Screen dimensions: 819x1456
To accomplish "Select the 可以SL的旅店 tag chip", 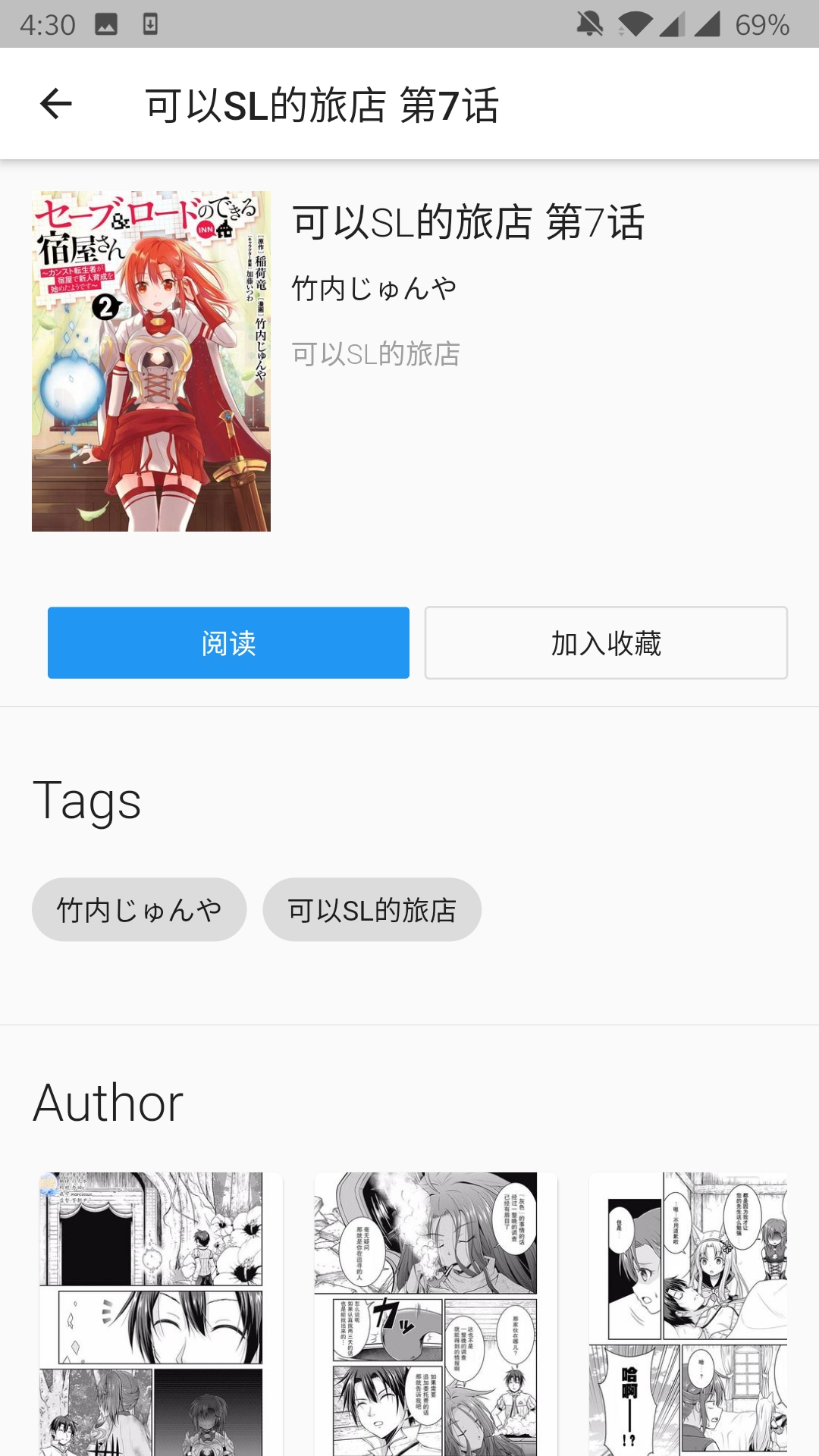I will click(372, 909).
